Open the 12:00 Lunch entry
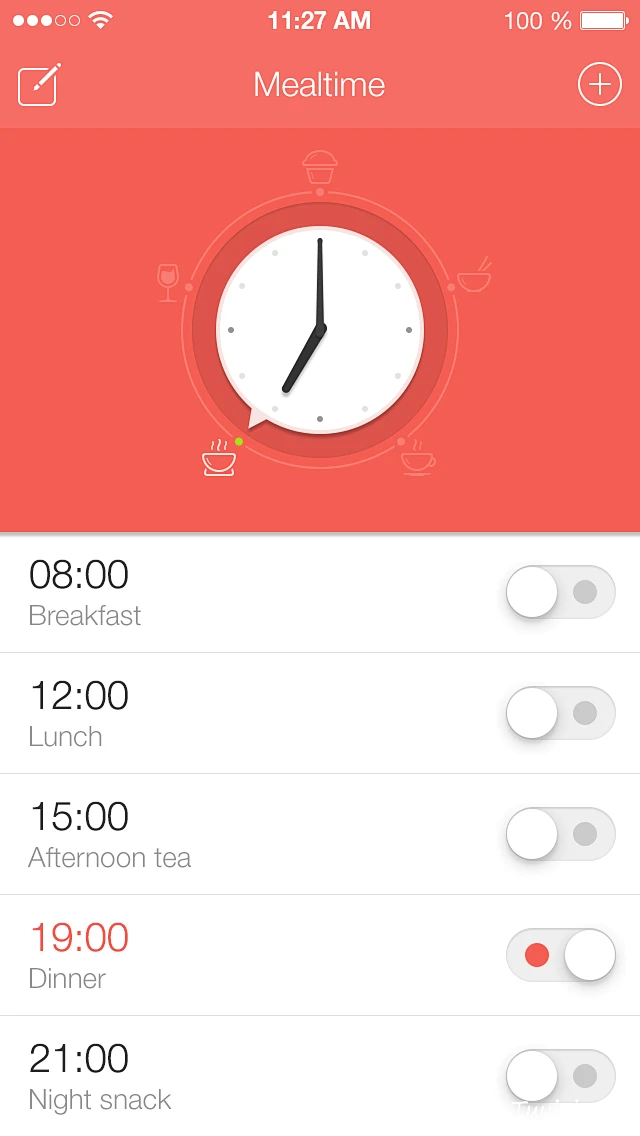The image size is (640, 1136). click(200, 714)
